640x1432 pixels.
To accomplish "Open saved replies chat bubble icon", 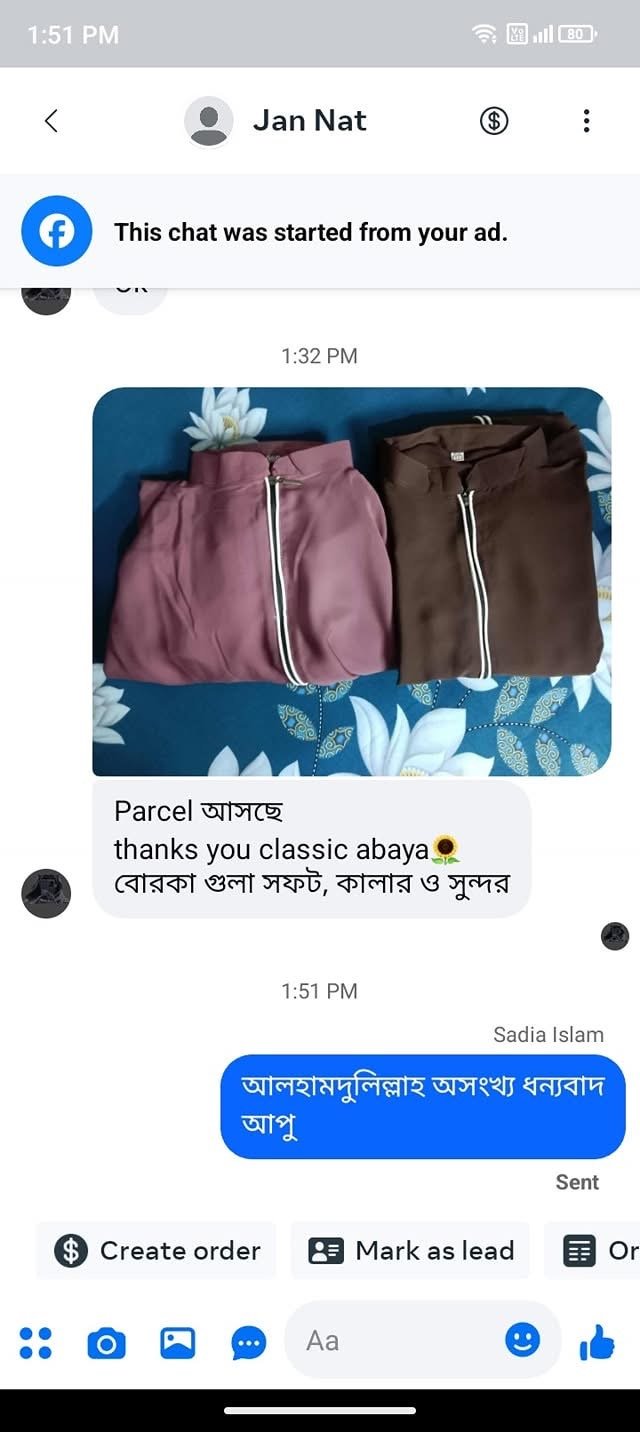I will point(249,1343).
